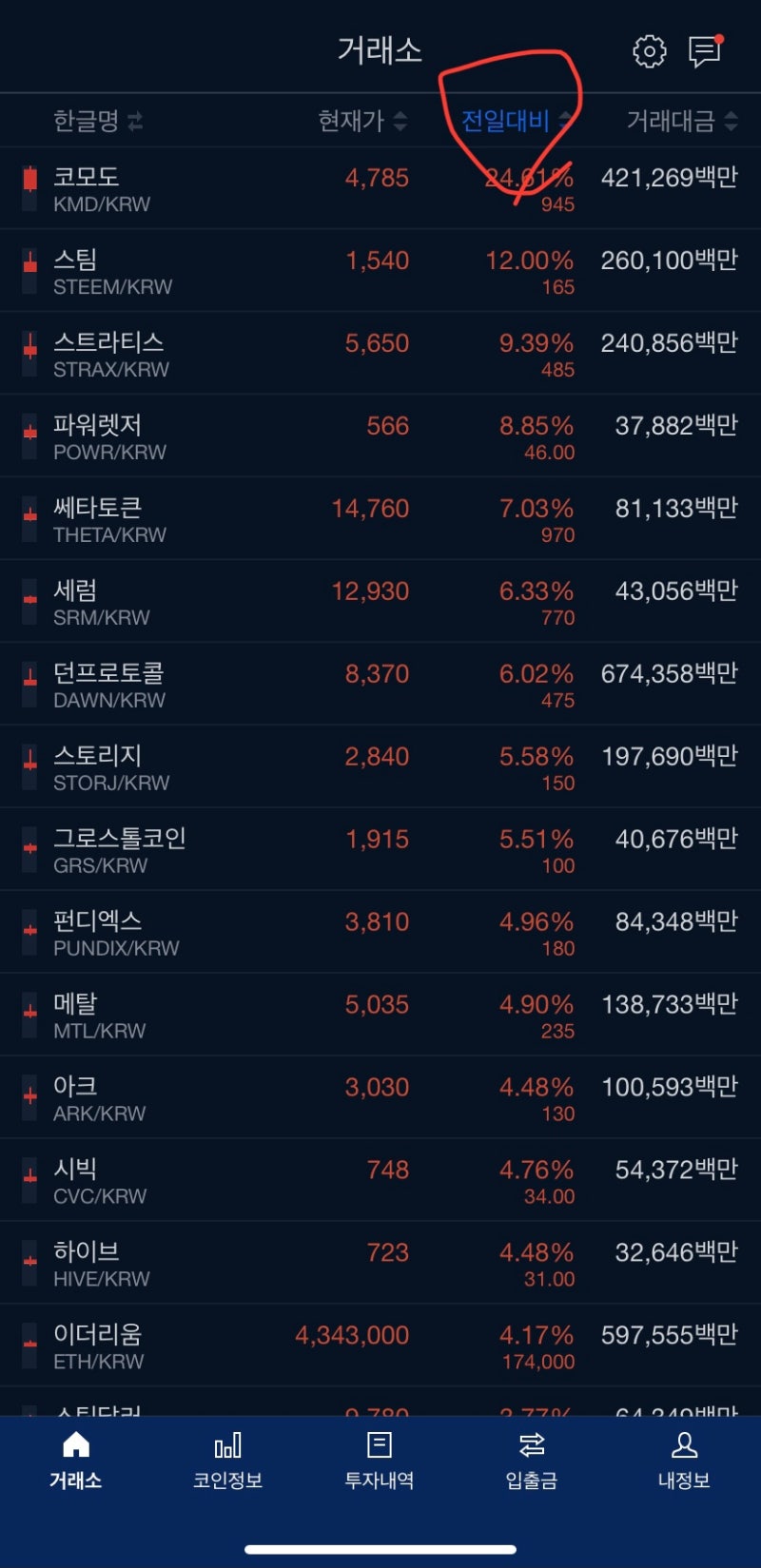Select the 거래소 home tab

76,1462
